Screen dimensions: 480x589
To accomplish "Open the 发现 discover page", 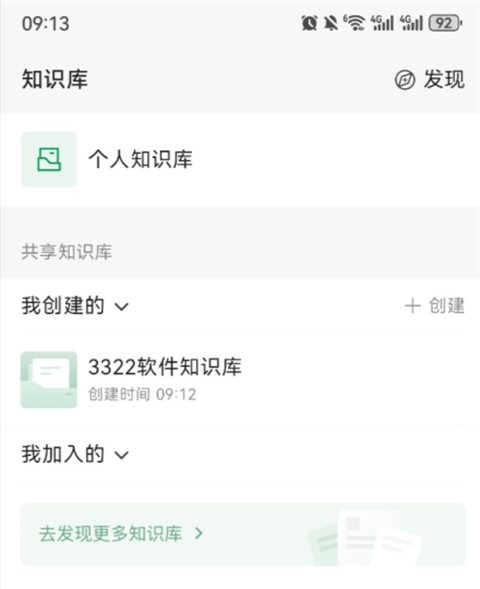I will (x=430, y=80).
